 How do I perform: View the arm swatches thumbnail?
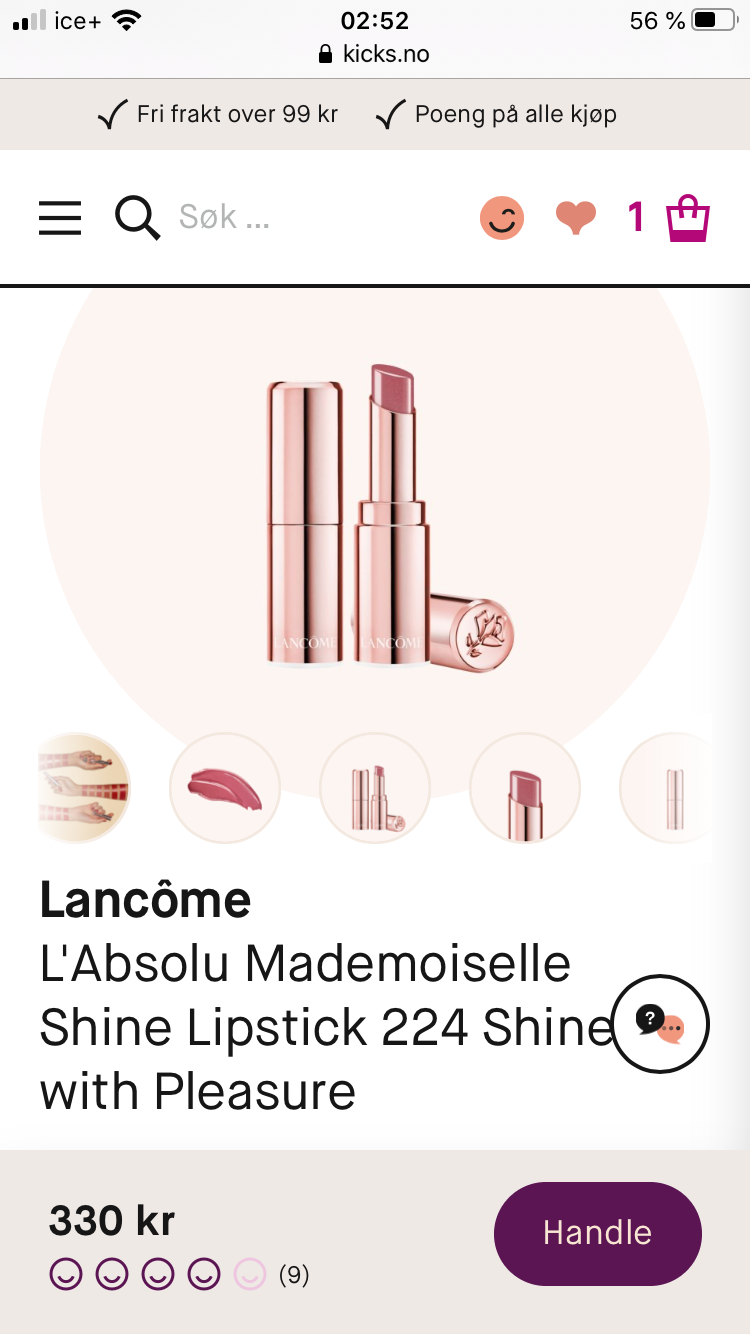(84, 788)
